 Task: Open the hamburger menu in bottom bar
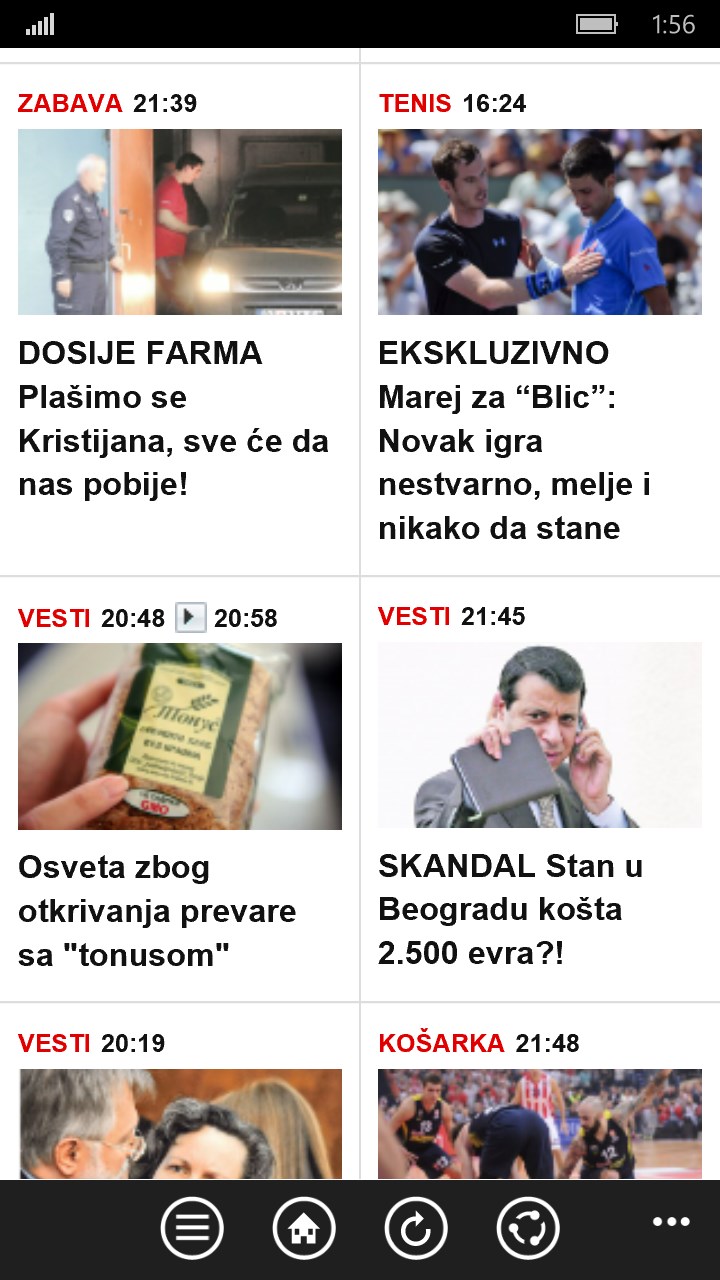point(192,1228)
